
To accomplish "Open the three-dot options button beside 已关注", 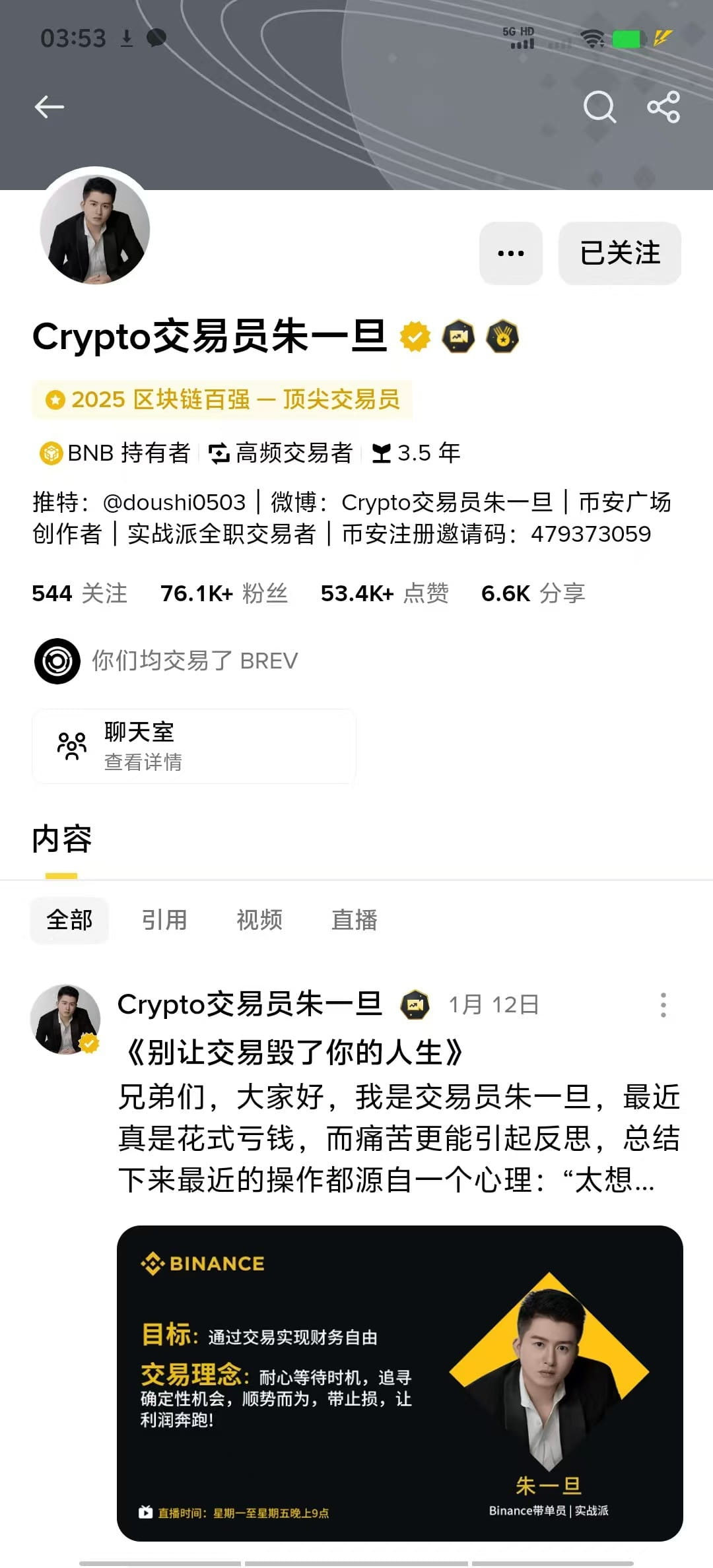I will coord(511,253).
